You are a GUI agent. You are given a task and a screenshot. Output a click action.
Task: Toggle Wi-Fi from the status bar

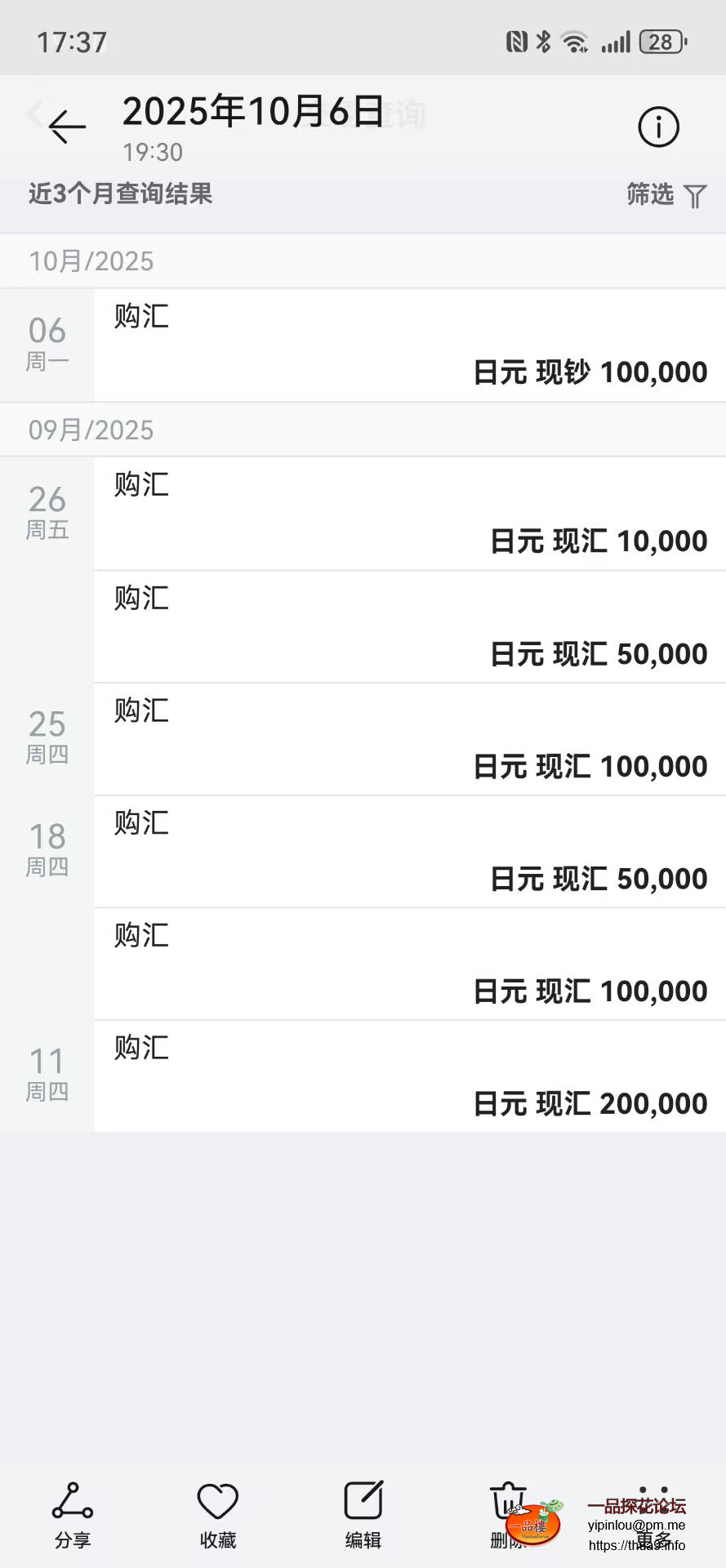tap(574, 41)
